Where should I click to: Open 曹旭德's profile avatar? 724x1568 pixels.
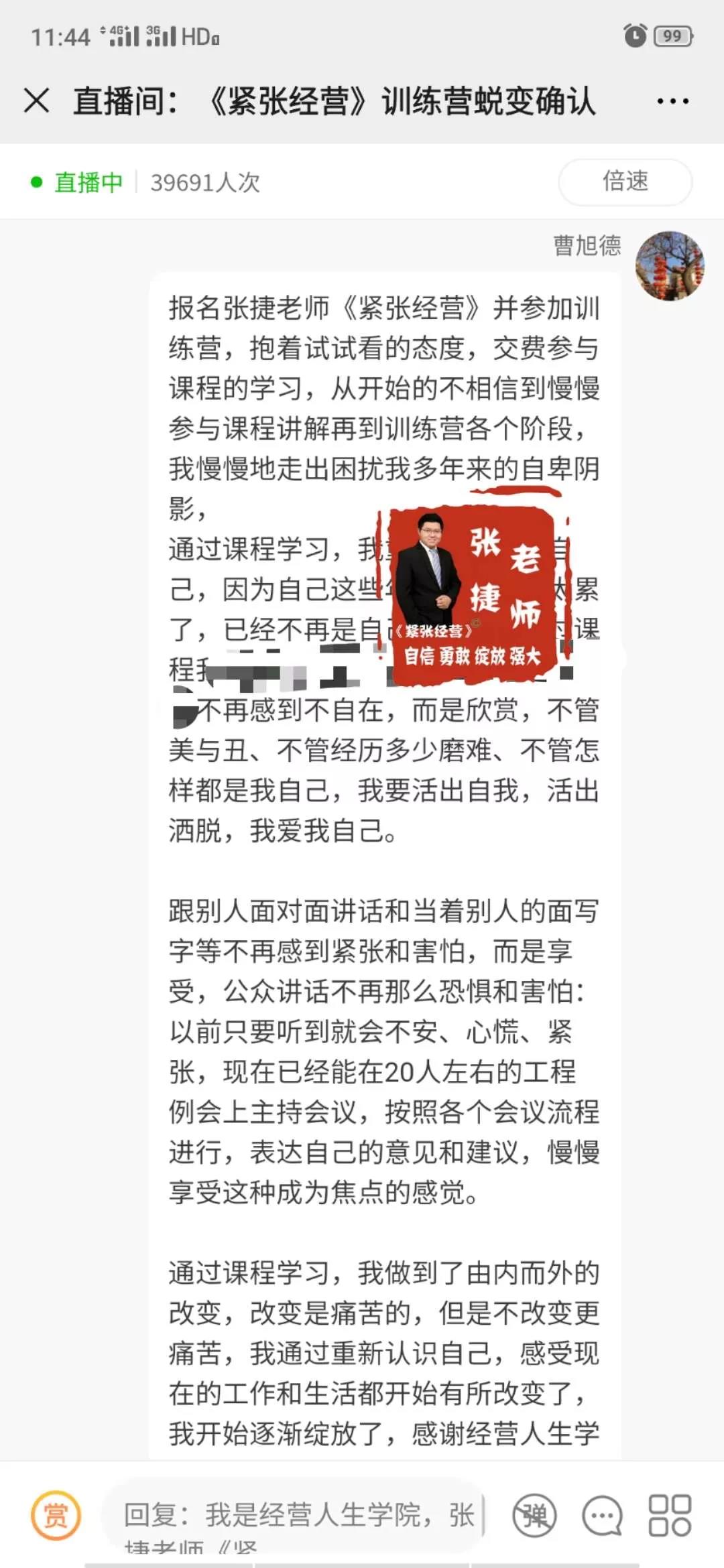click(670, 266)
